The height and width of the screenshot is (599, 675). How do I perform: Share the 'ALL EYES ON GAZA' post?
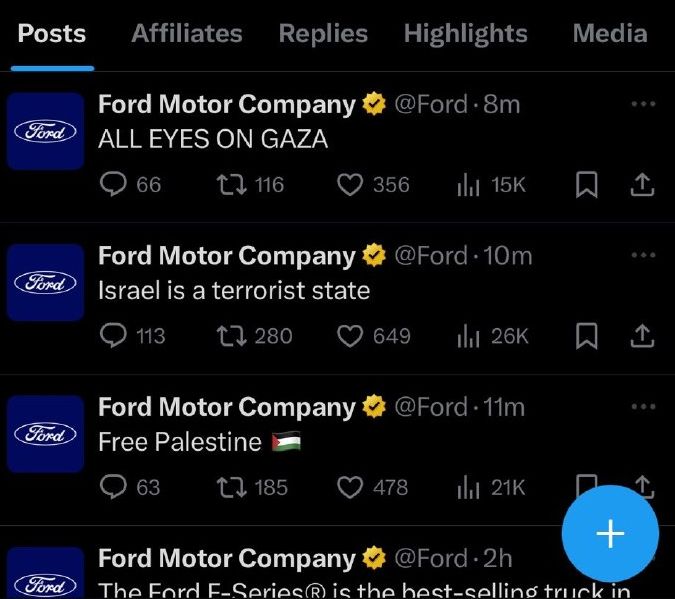[642, 185]
